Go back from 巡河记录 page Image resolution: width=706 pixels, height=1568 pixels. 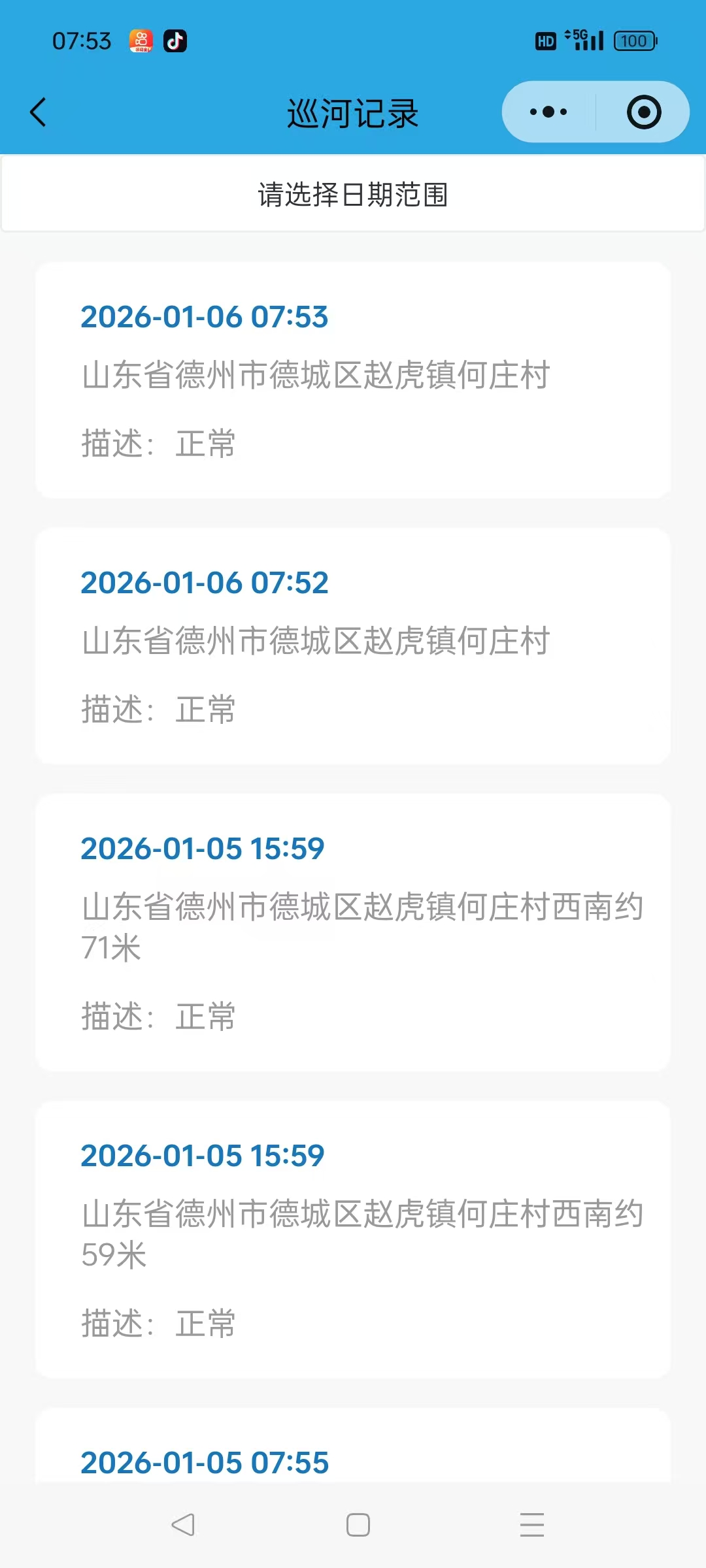(39, 112)
